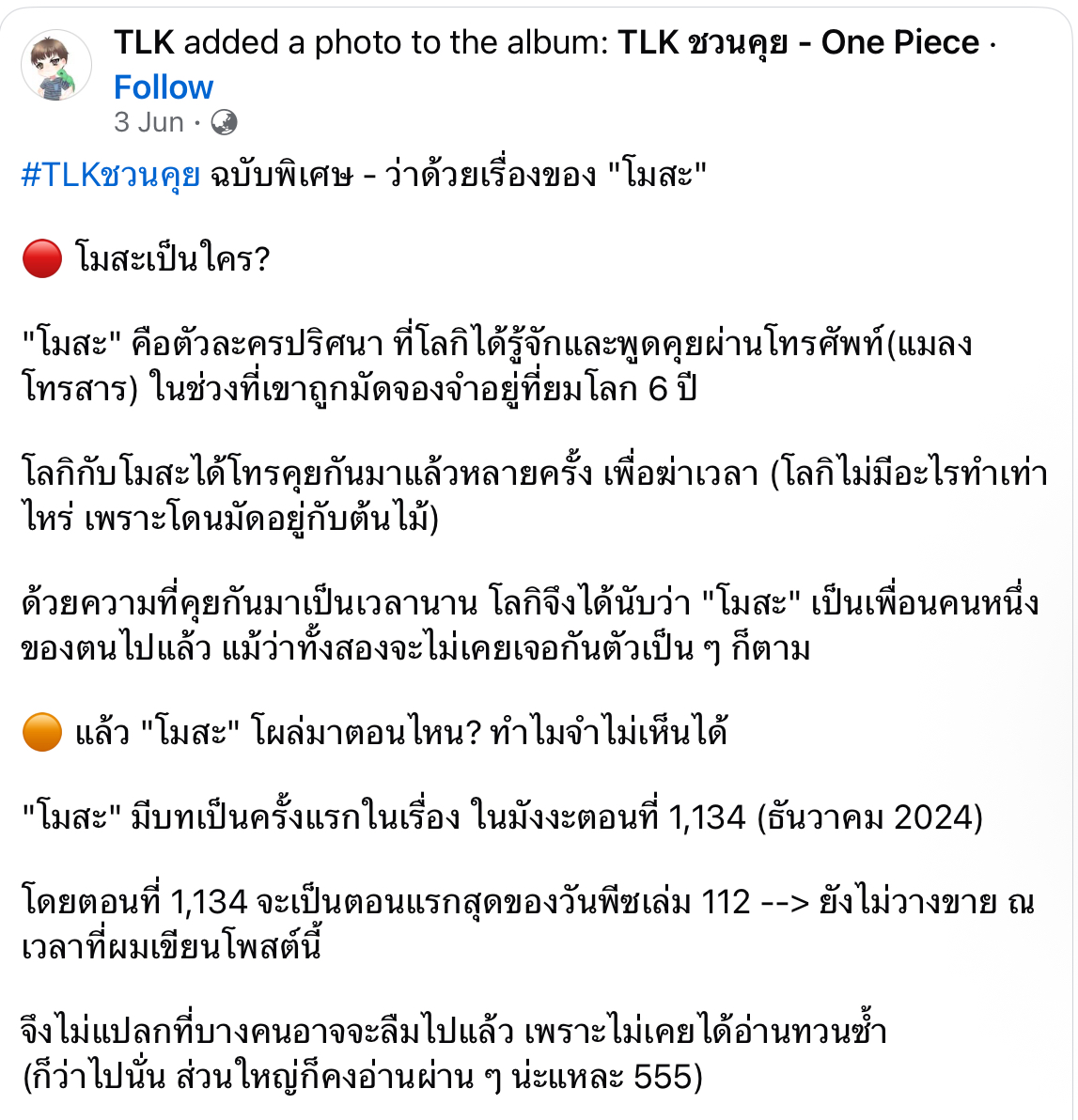The height and width of the screenshot is (1120, 1078).
Task: Open the TLK ชวนคุย - One Piece album
Action: click(798, 42)
